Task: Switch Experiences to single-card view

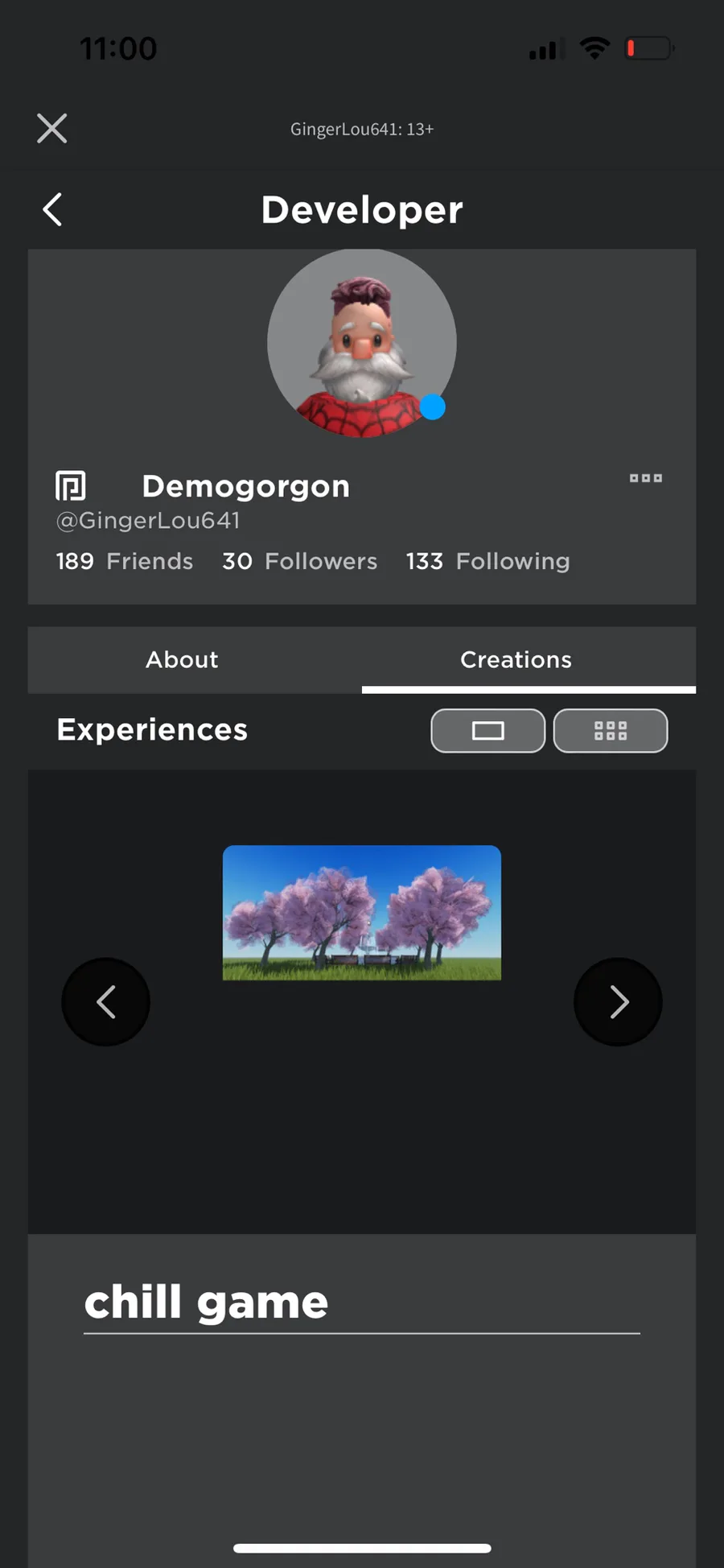Action: click(487, 731)
